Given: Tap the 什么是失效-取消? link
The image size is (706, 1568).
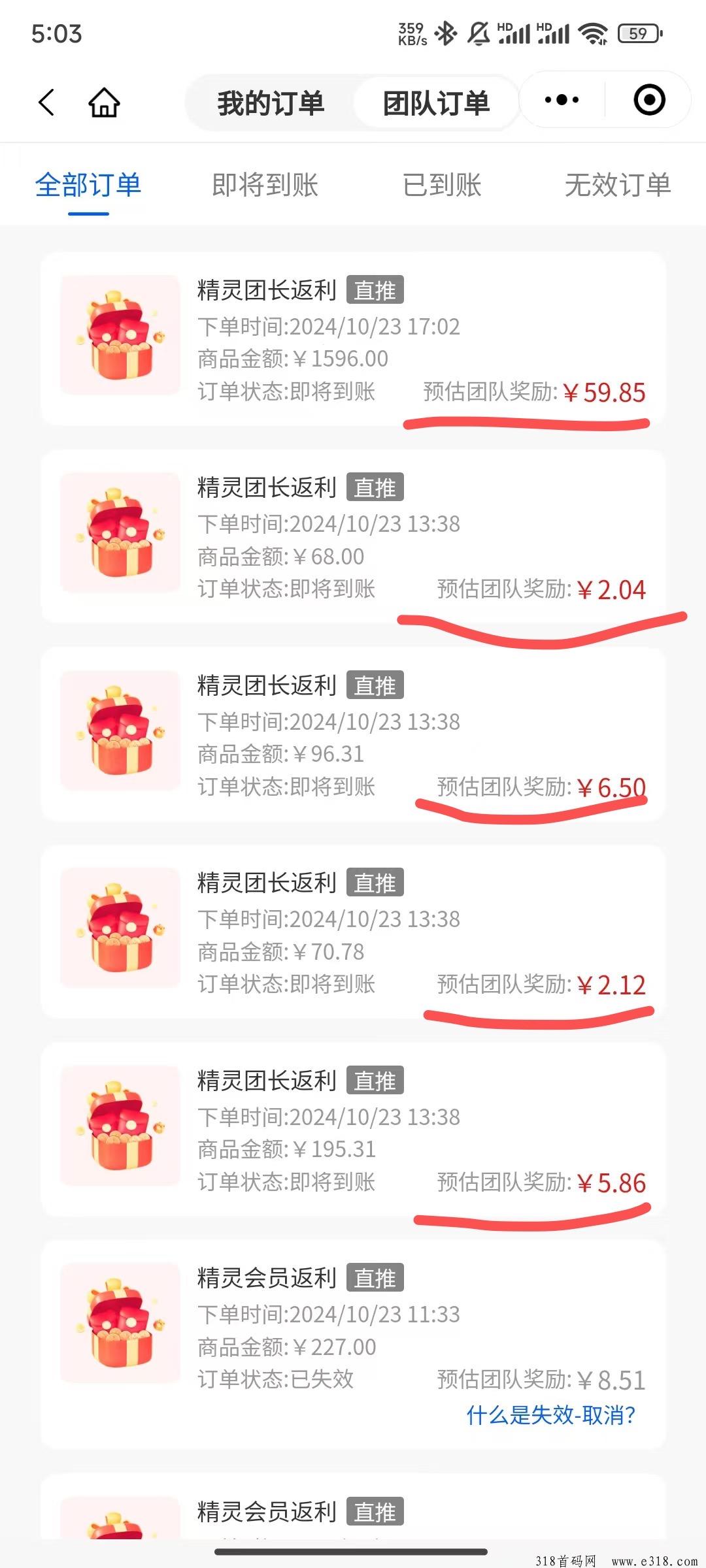Looking at the screenshot, I should pyautogui.click(x=550, y=1415).
